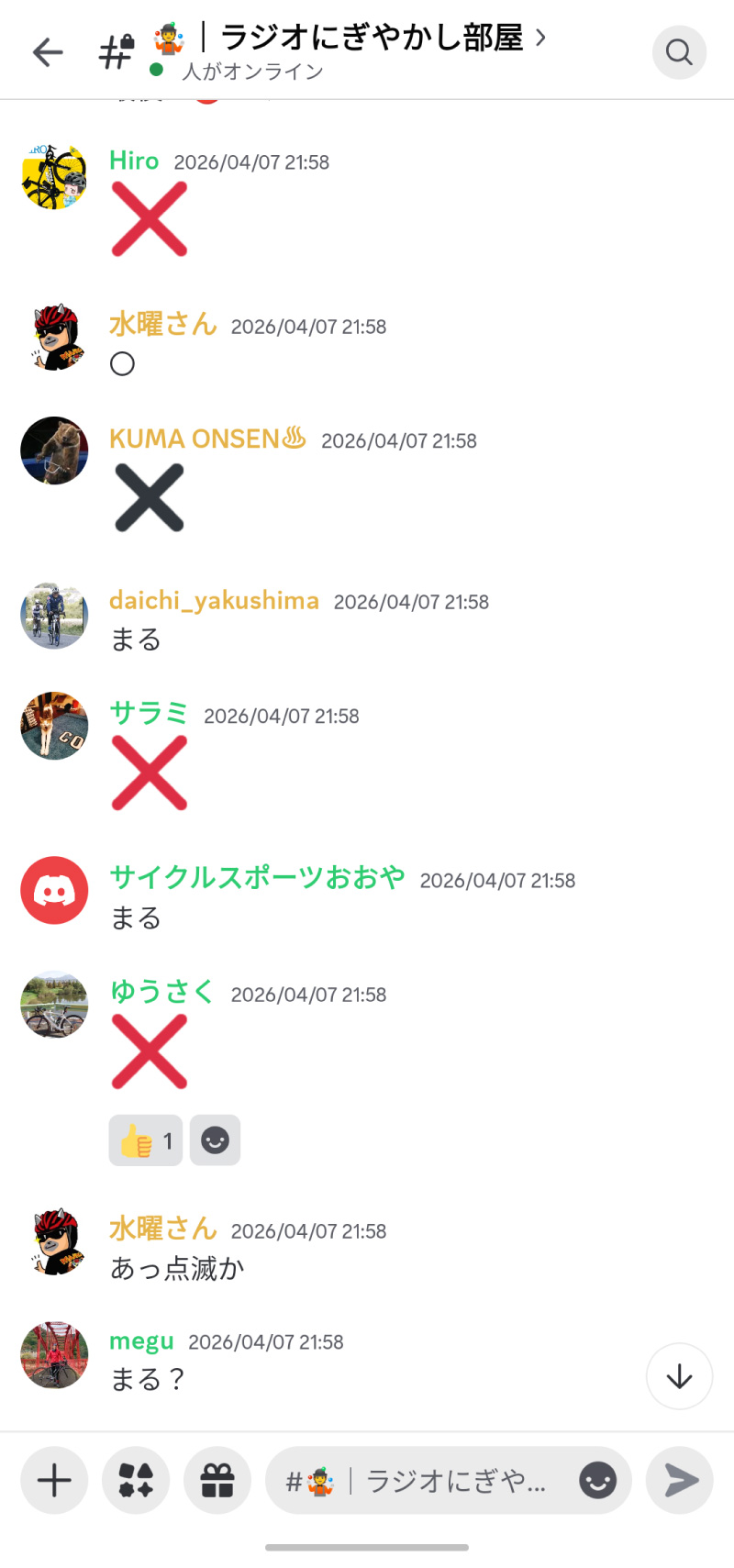Tap the send arrow icon
The image size is (734, 1568).
[x=679, y=1480]
